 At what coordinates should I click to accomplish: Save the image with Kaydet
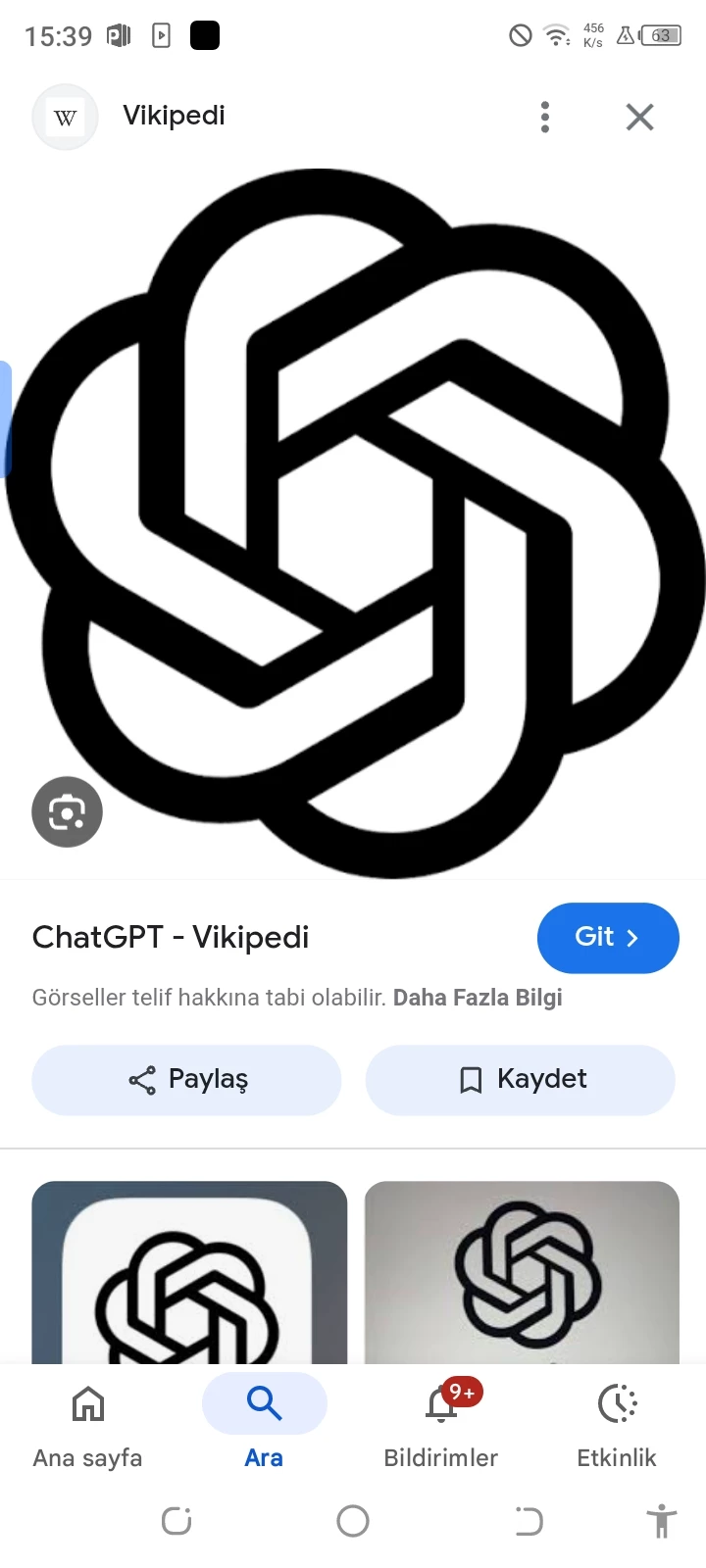click(x=521, y=1080)
